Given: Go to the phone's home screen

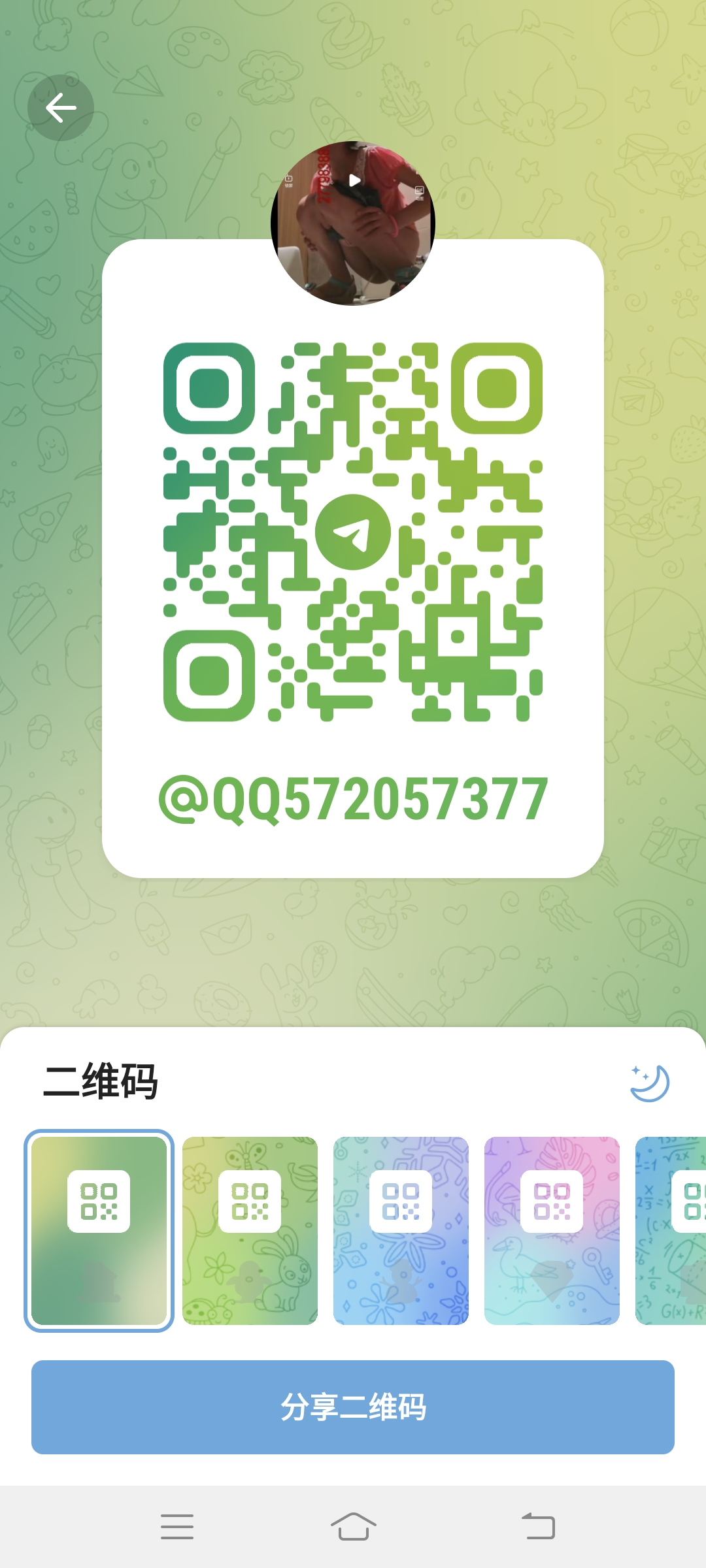Looking at the screenshot, I should tap(353, 1527).
